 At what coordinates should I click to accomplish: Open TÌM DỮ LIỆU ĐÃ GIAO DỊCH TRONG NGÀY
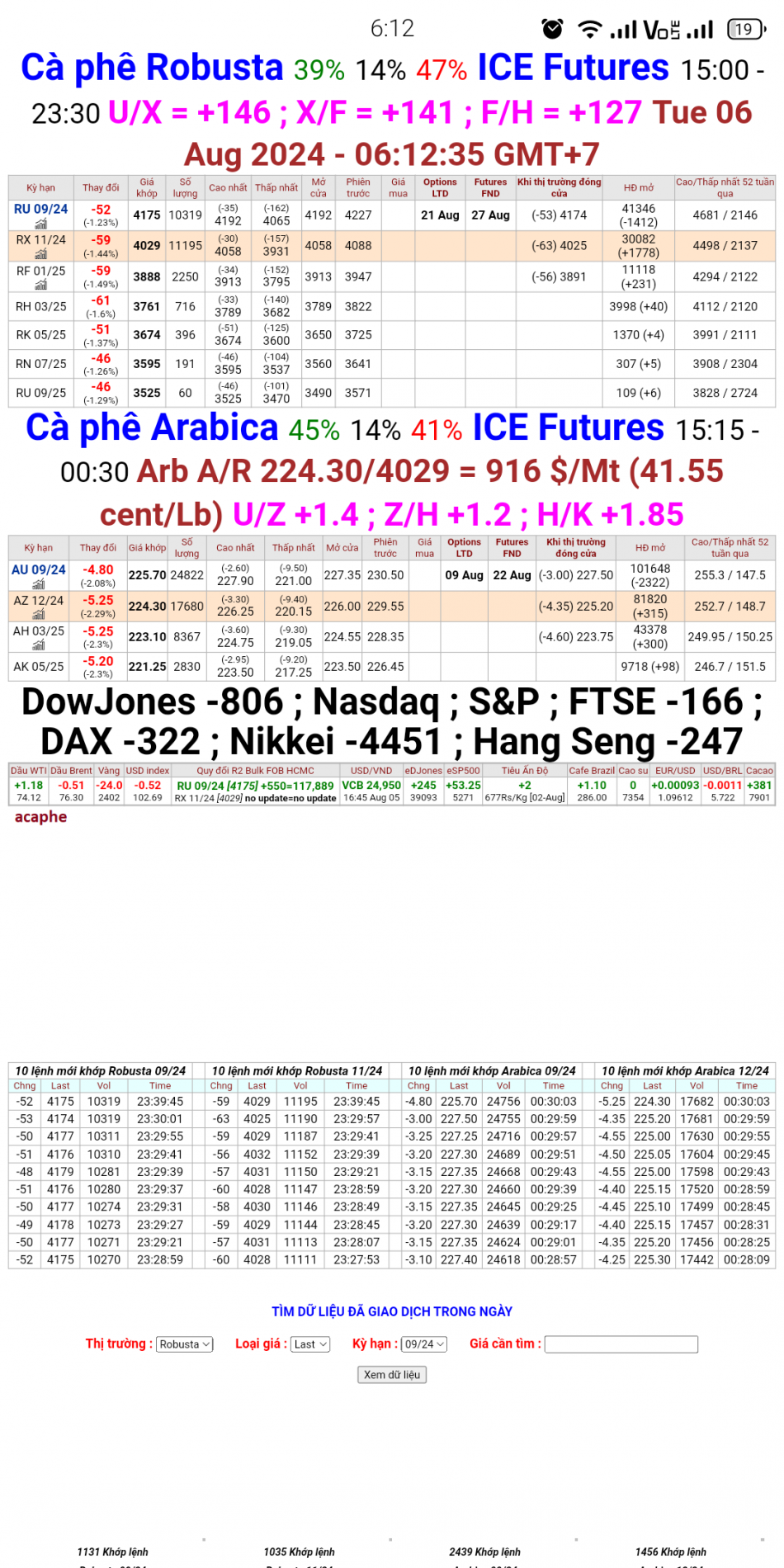coord(392,1311)
